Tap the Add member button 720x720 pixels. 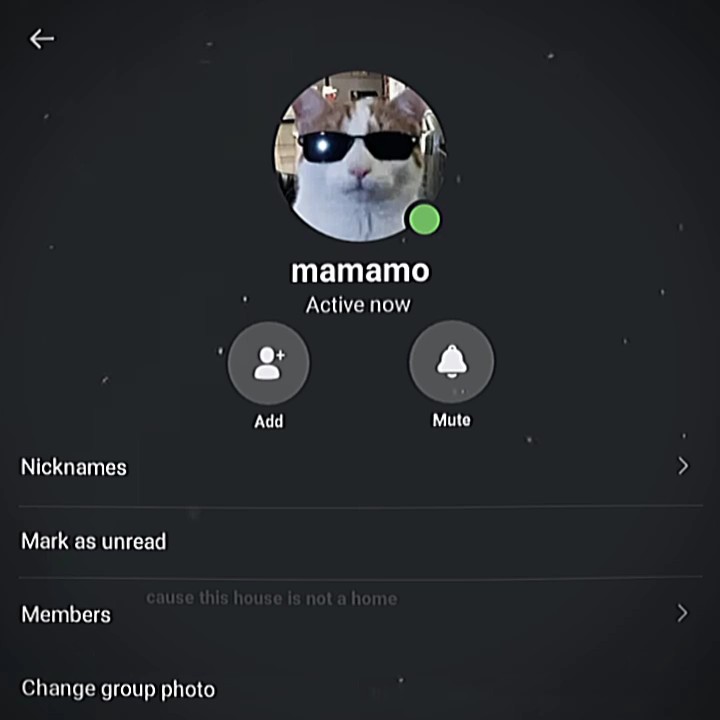click(x=269, y=363)
